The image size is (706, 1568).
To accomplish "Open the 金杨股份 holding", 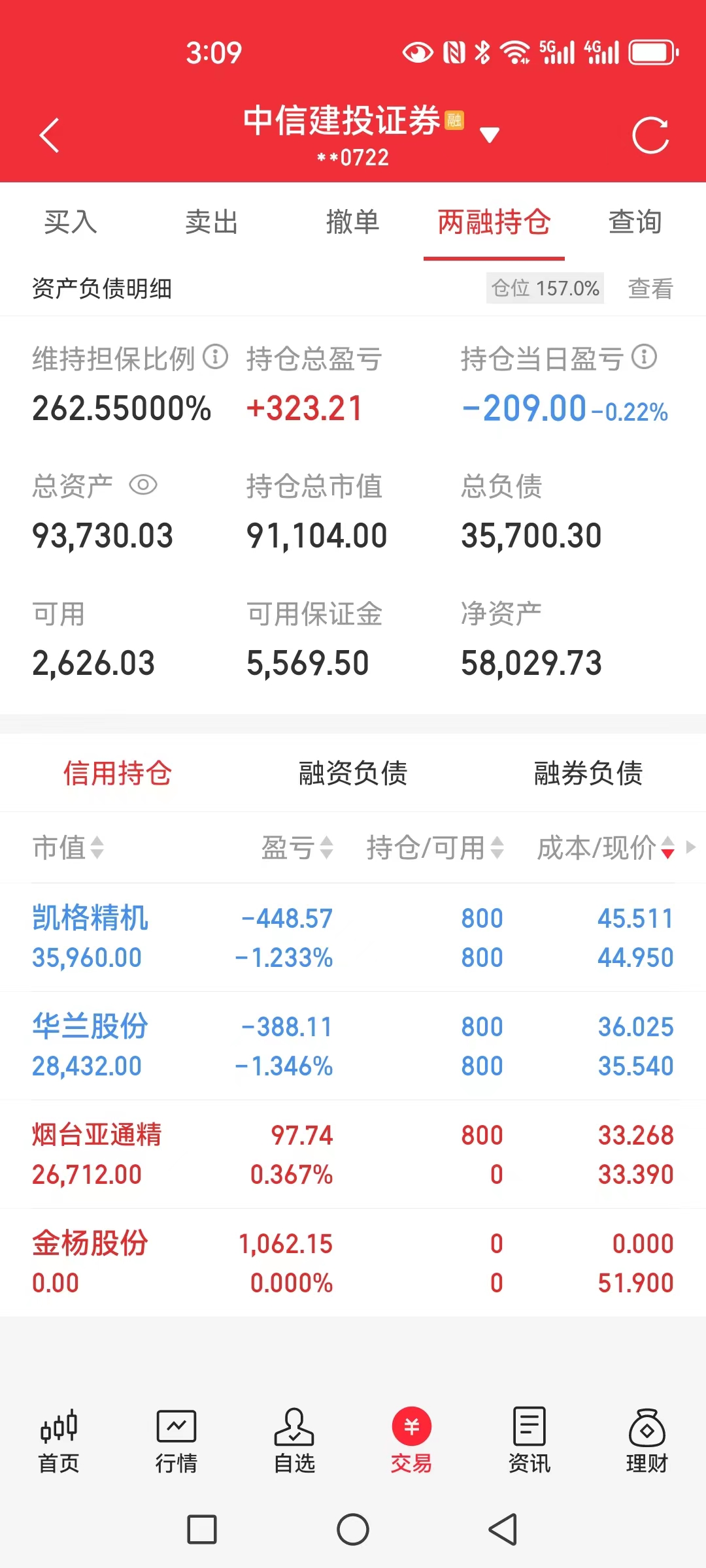I will [353, 1263].
